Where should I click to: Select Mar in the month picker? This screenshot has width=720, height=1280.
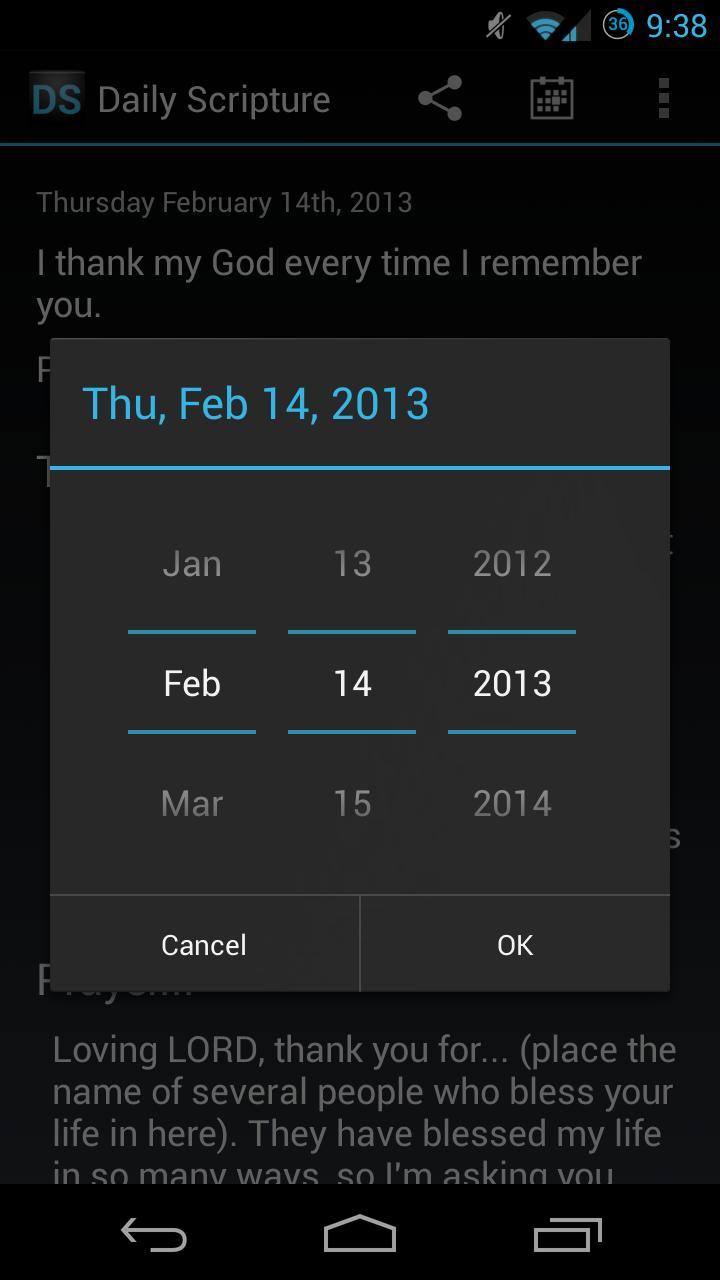(192, 804)
